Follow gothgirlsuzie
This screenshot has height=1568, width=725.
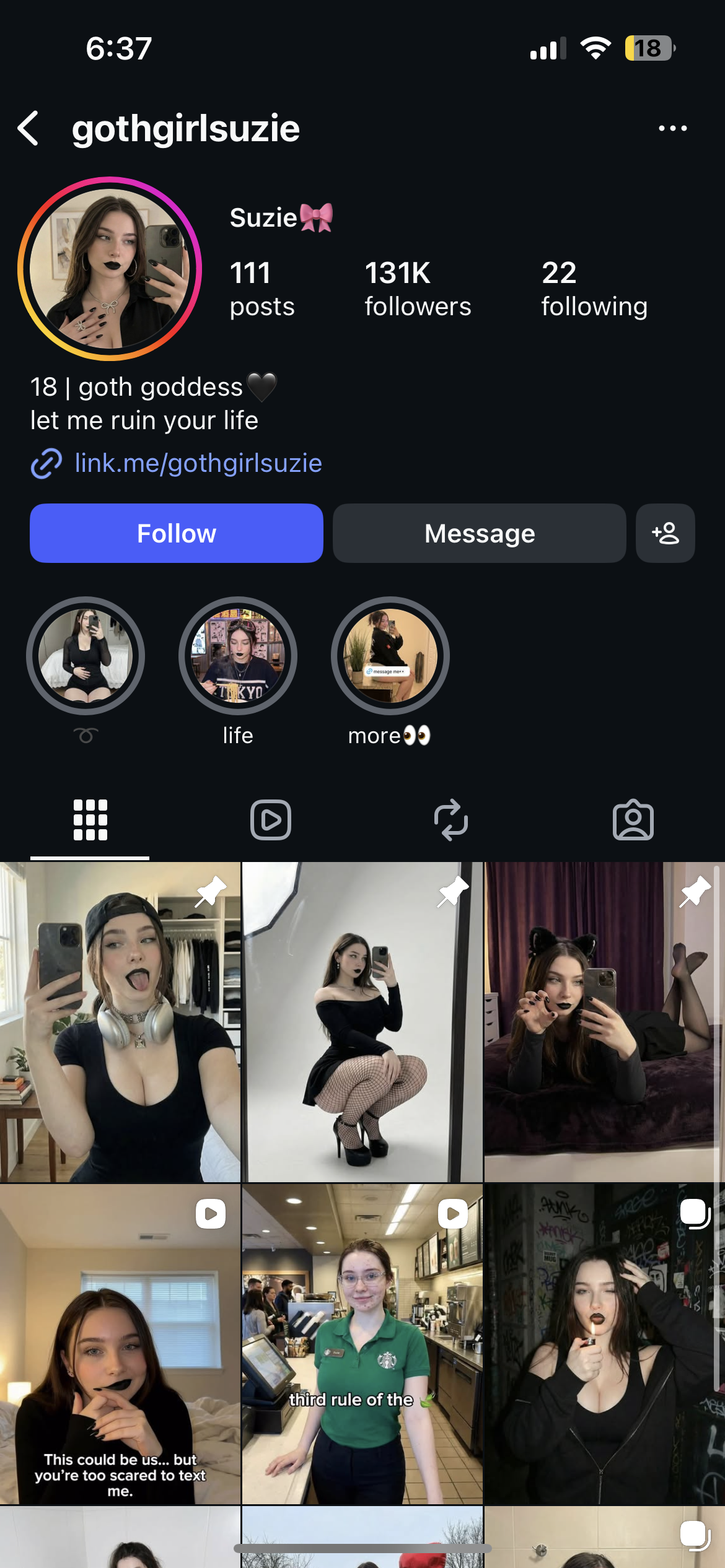177,533
